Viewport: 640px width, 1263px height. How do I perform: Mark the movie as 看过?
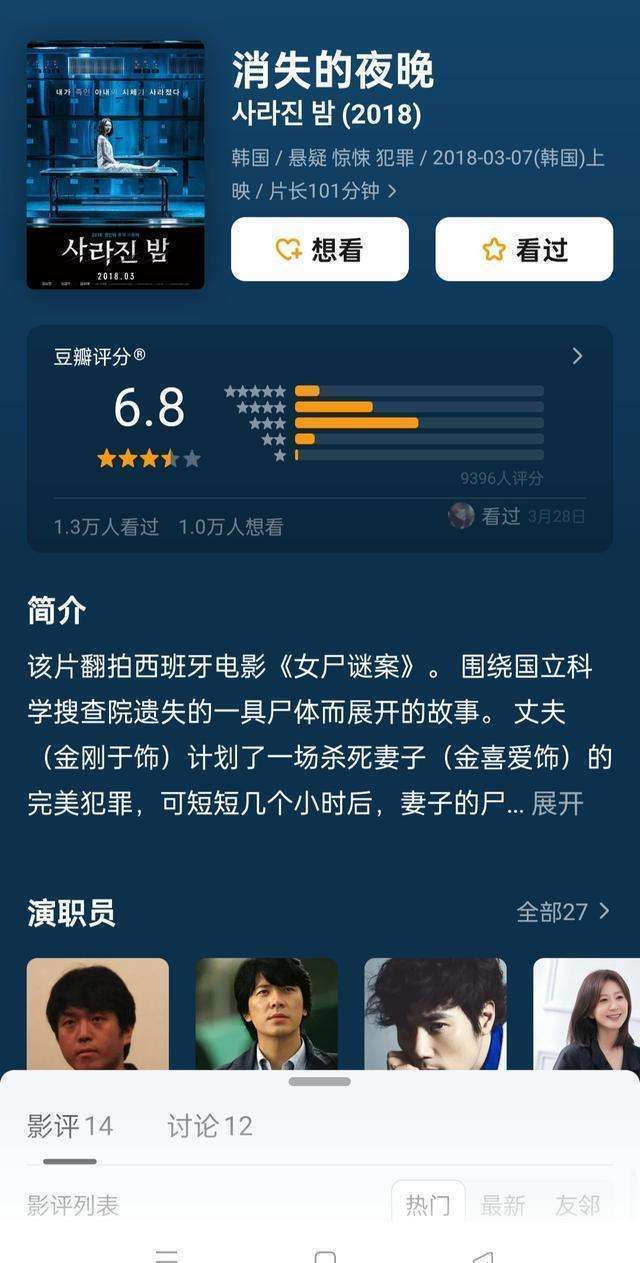click(523, 249)
